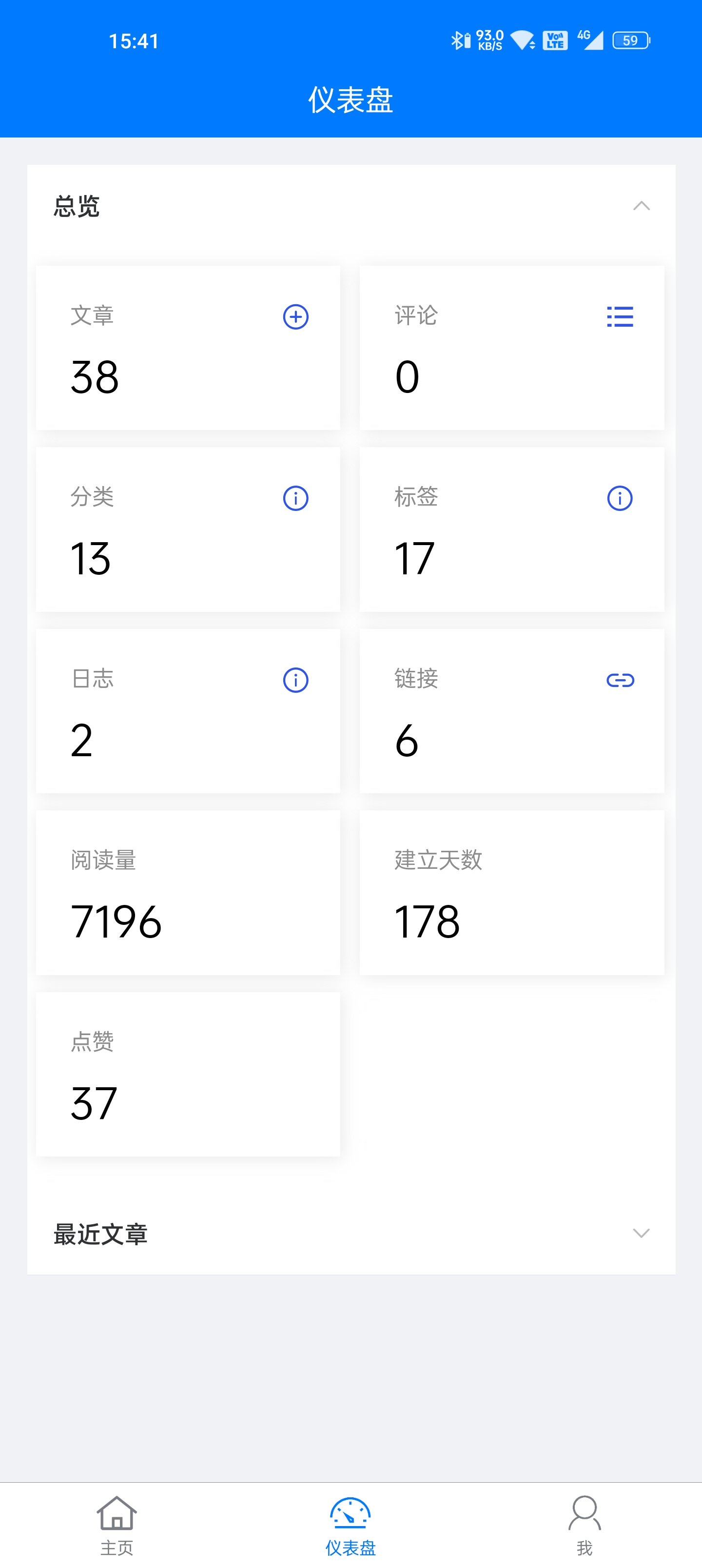Open the link icon on 链接 card

pyautogui.click(x=620, y=680)
